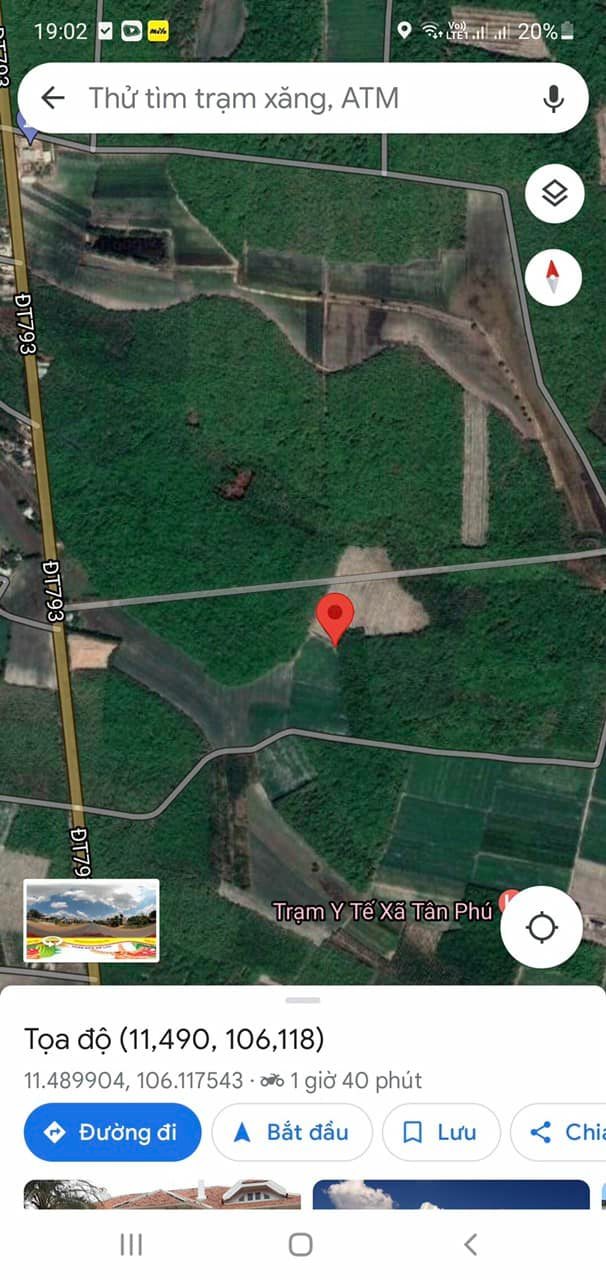This screenshot has height=1280, width=606.
Task: Save this location with Lưu
Action: click(441, 1132)
